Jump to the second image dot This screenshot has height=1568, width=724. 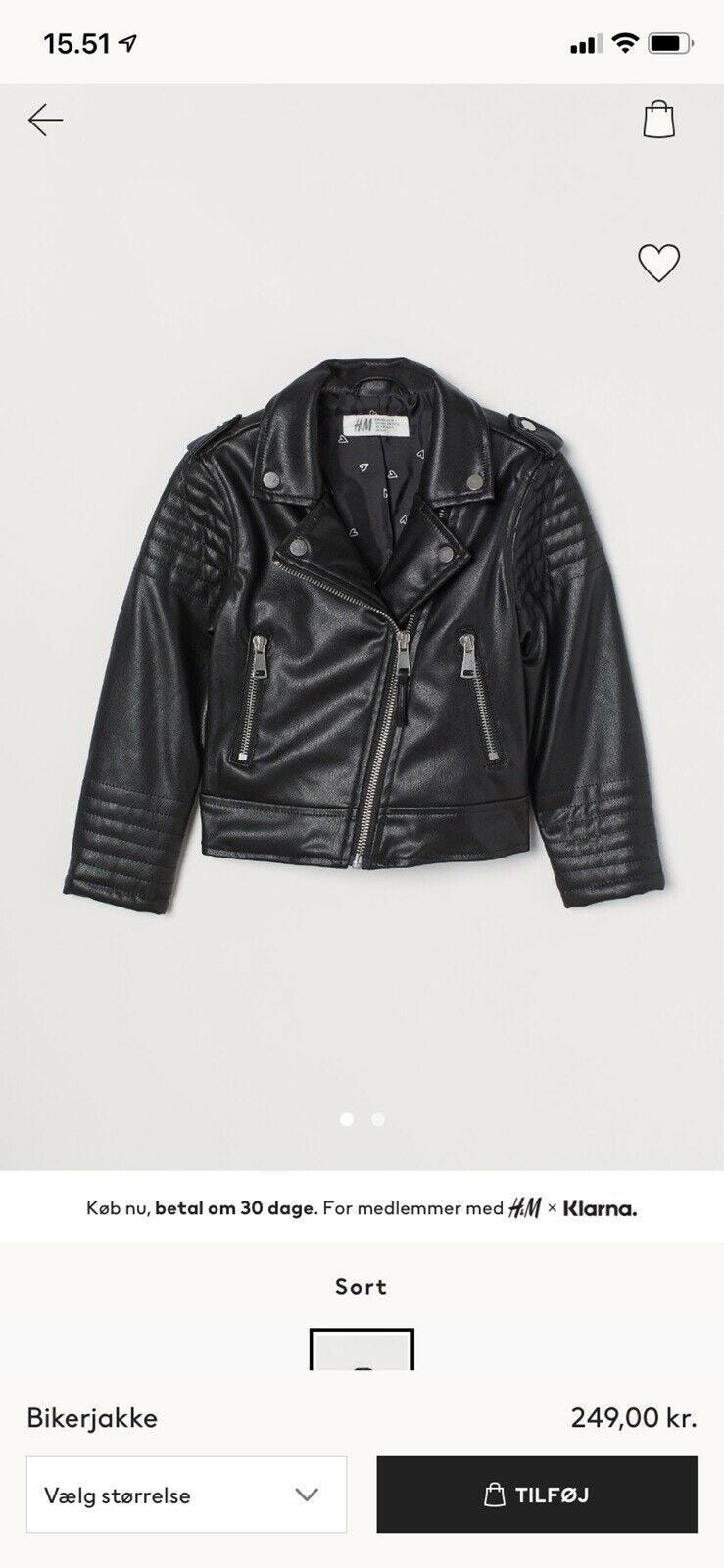378,1119
